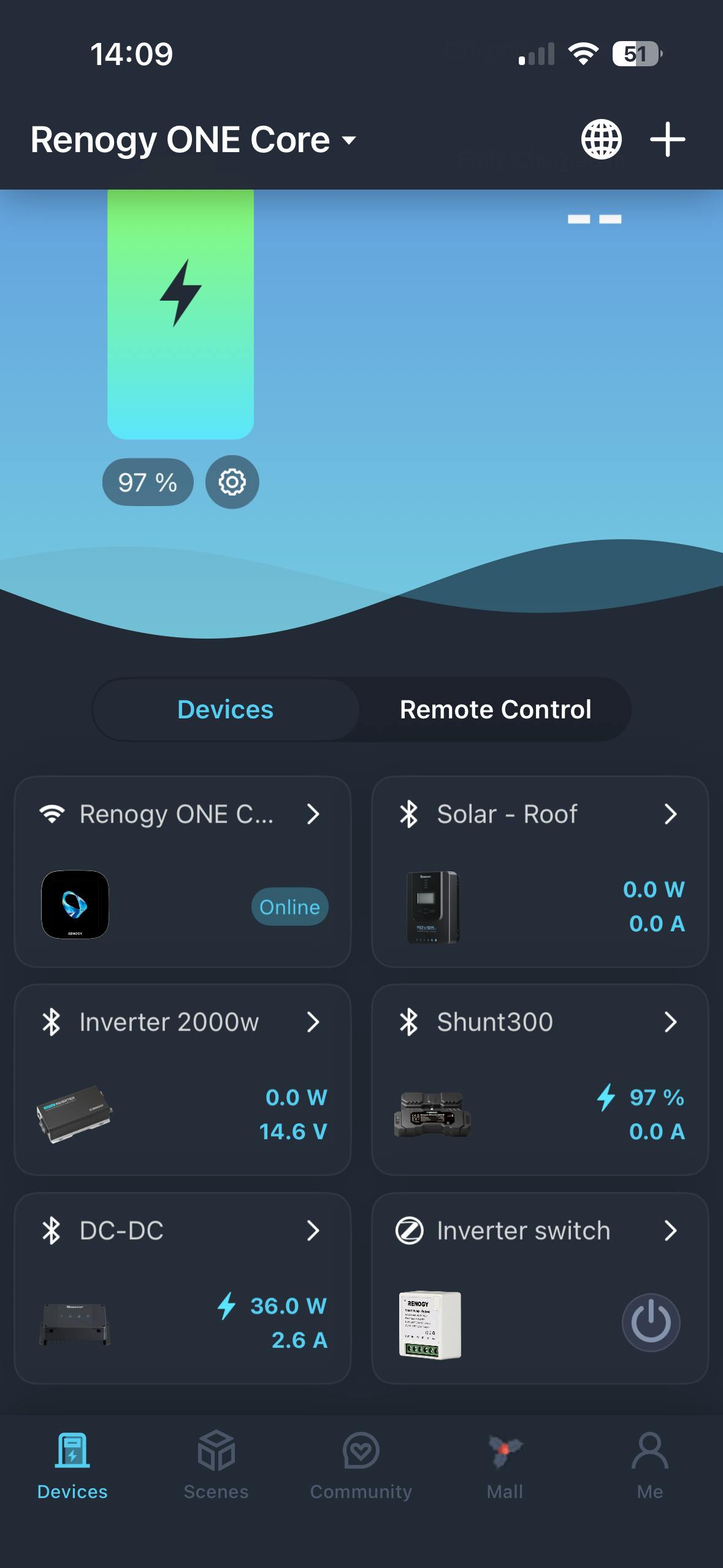Switch to the Community tab
The height and width of the screenshot is (1568, 723).
[361, 1466]
